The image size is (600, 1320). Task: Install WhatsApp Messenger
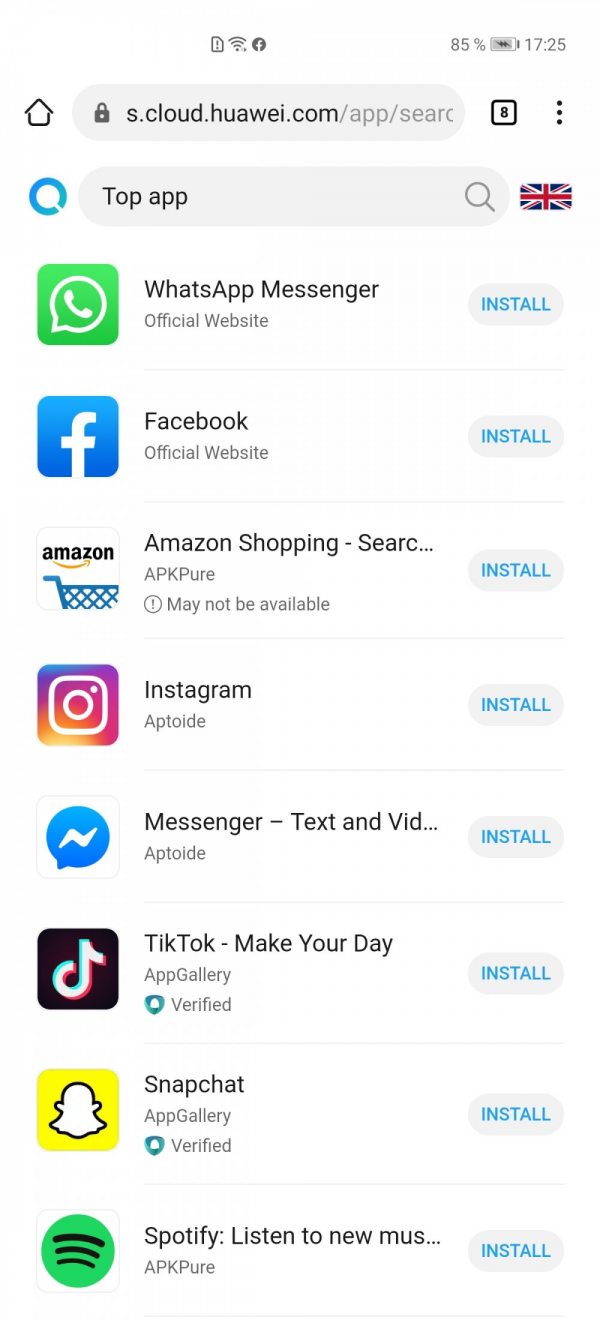pos(515,305)
